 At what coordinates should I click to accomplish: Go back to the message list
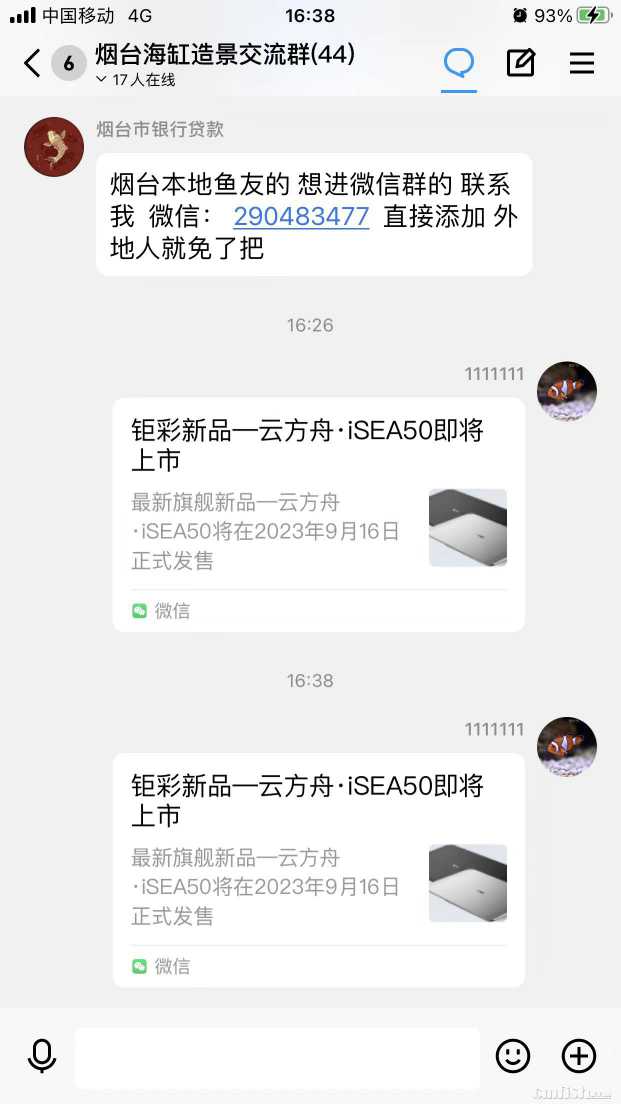32,63
